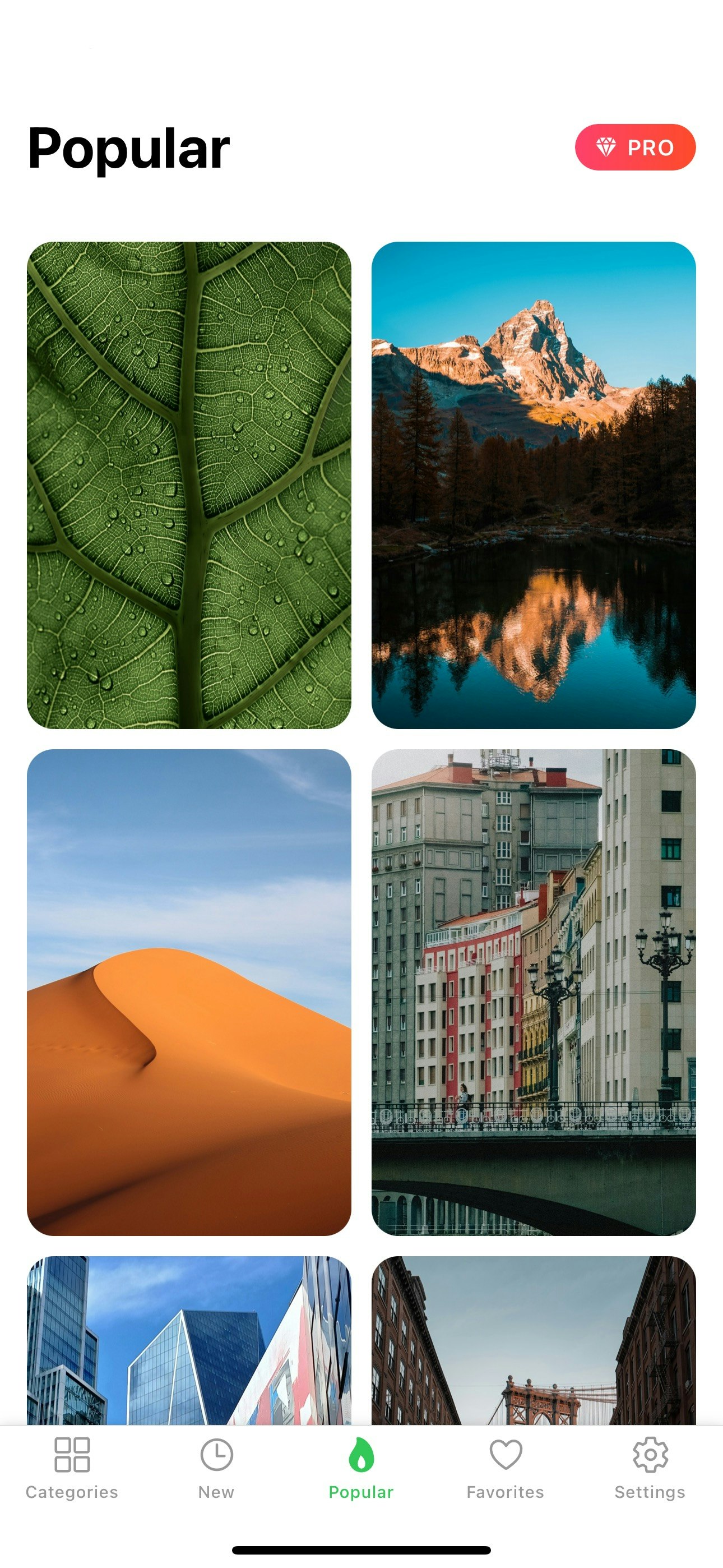Open the glass skyscrapers wallpaper
The image size is (723, 1568).
[x=189, y=1340]
